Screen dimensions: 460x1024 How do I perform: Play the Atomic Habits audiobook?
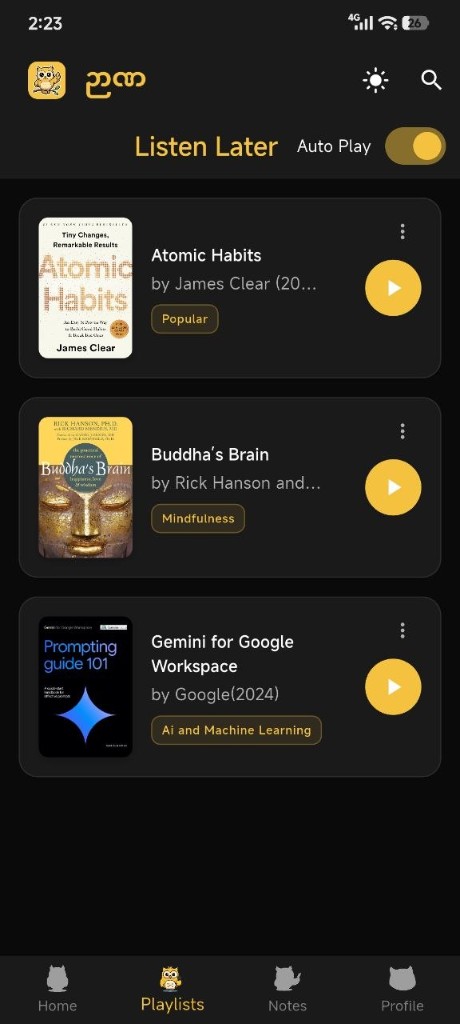click(x=393, y=288)
